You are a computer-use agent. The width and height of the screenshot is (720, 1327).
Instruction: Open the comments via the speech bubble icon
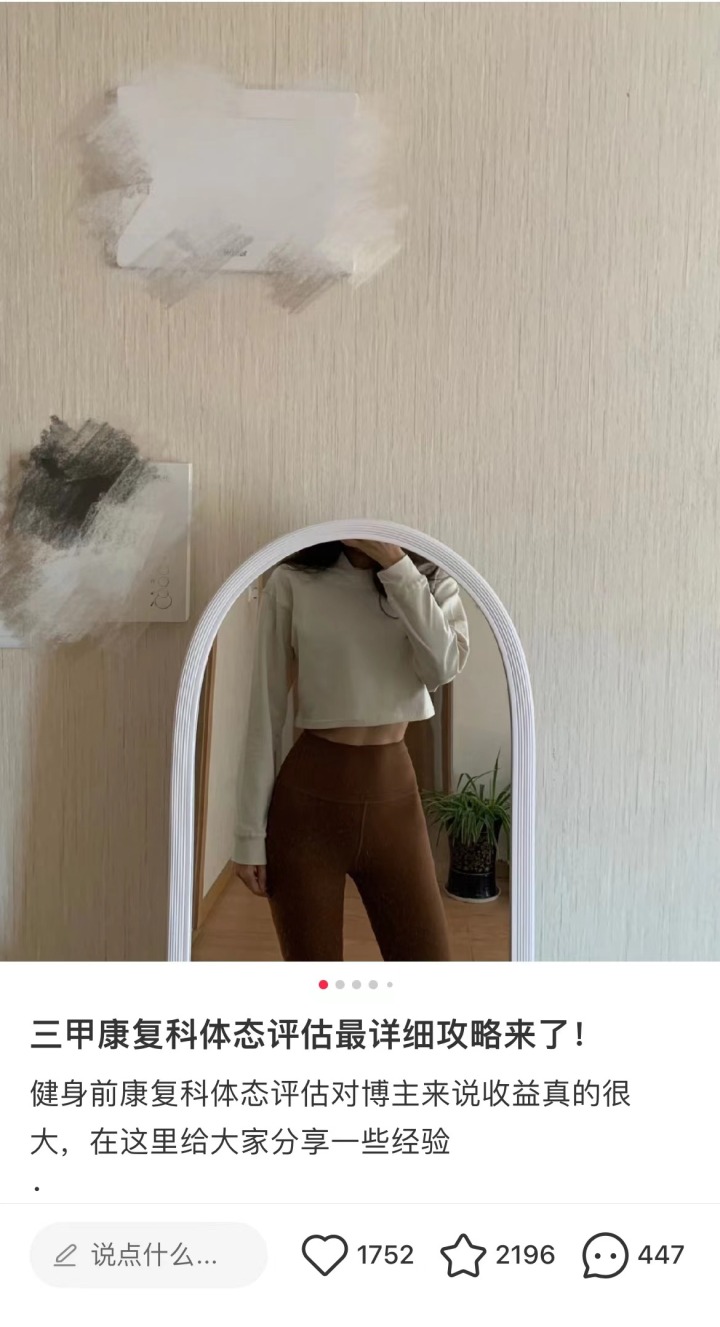tap(606, 1255)
